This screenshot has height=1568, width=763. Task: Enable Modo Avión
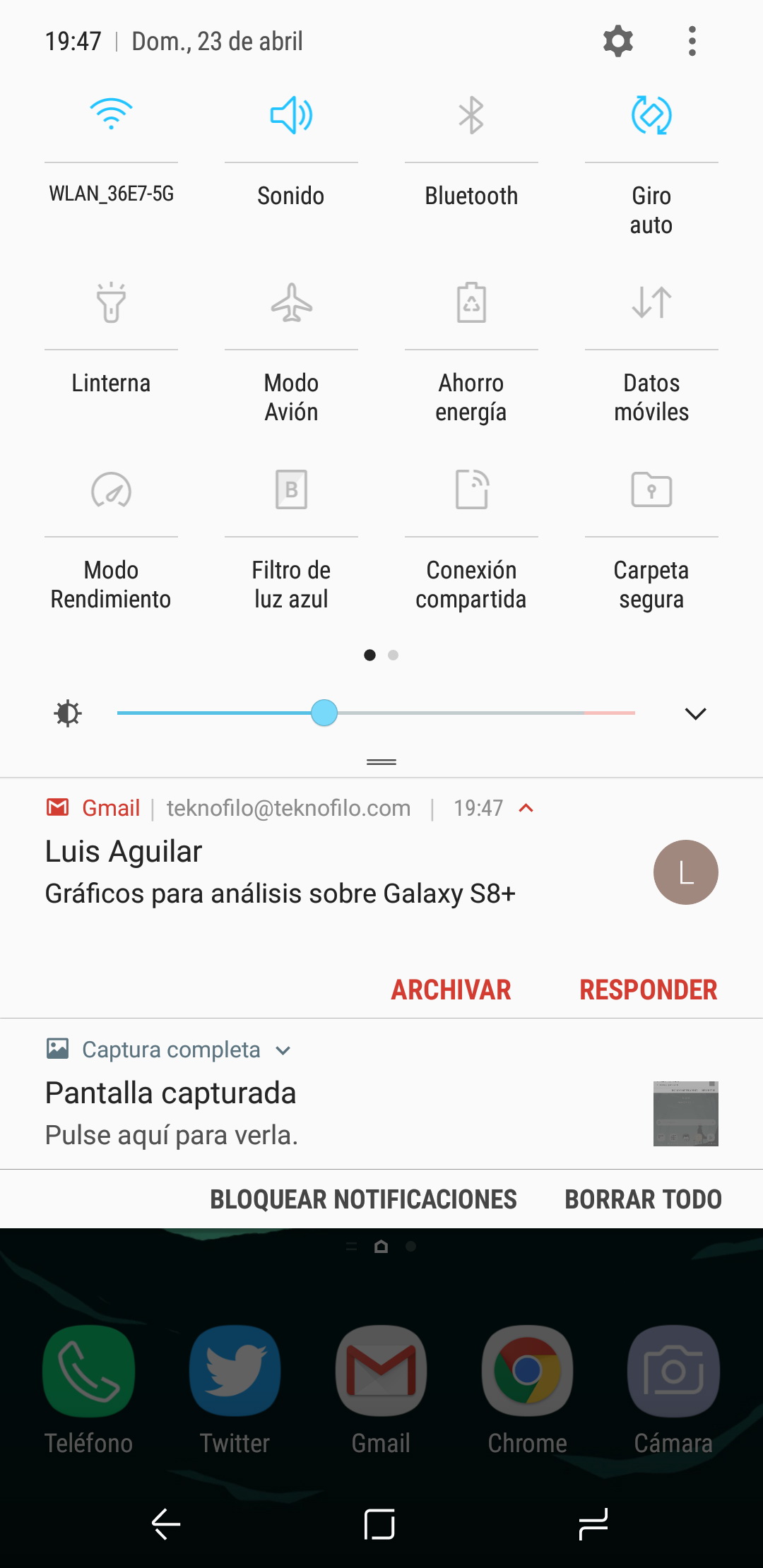pos(291,302)
